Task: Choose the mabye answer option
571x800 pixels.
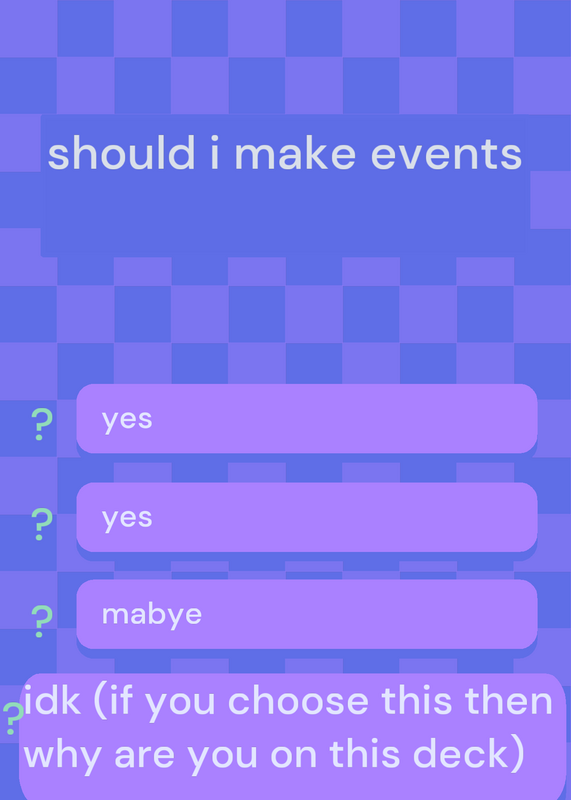Action: click(x=307, y=614)
